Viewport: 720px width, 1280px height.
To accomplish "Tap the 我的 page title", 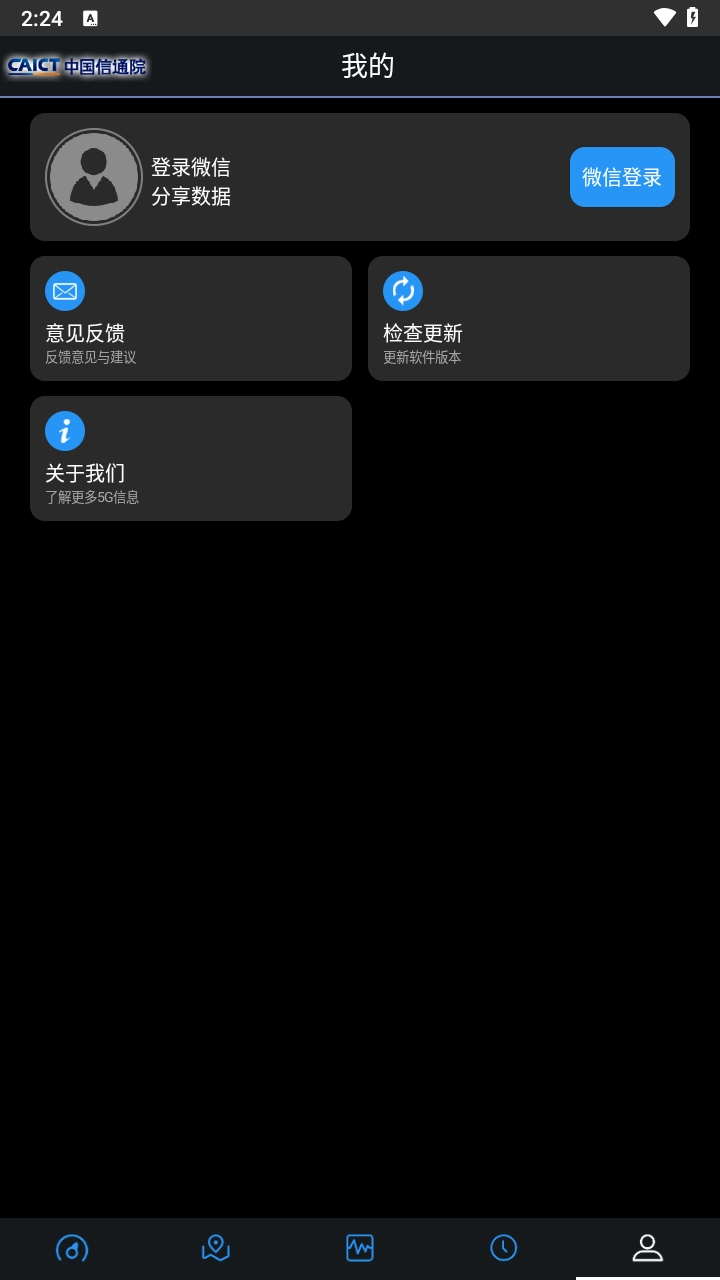I will pos(368,64).
